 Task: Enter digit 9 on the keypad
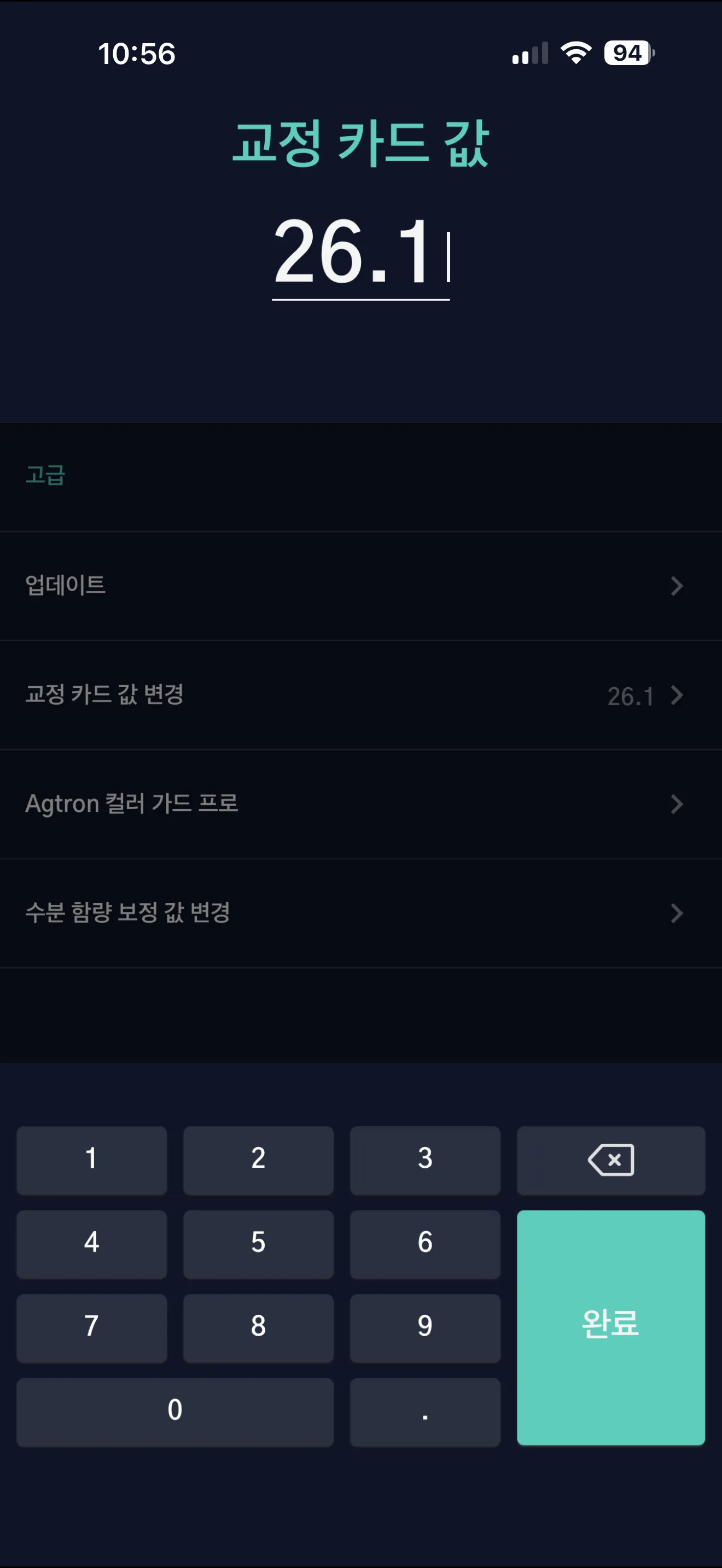425,1328
